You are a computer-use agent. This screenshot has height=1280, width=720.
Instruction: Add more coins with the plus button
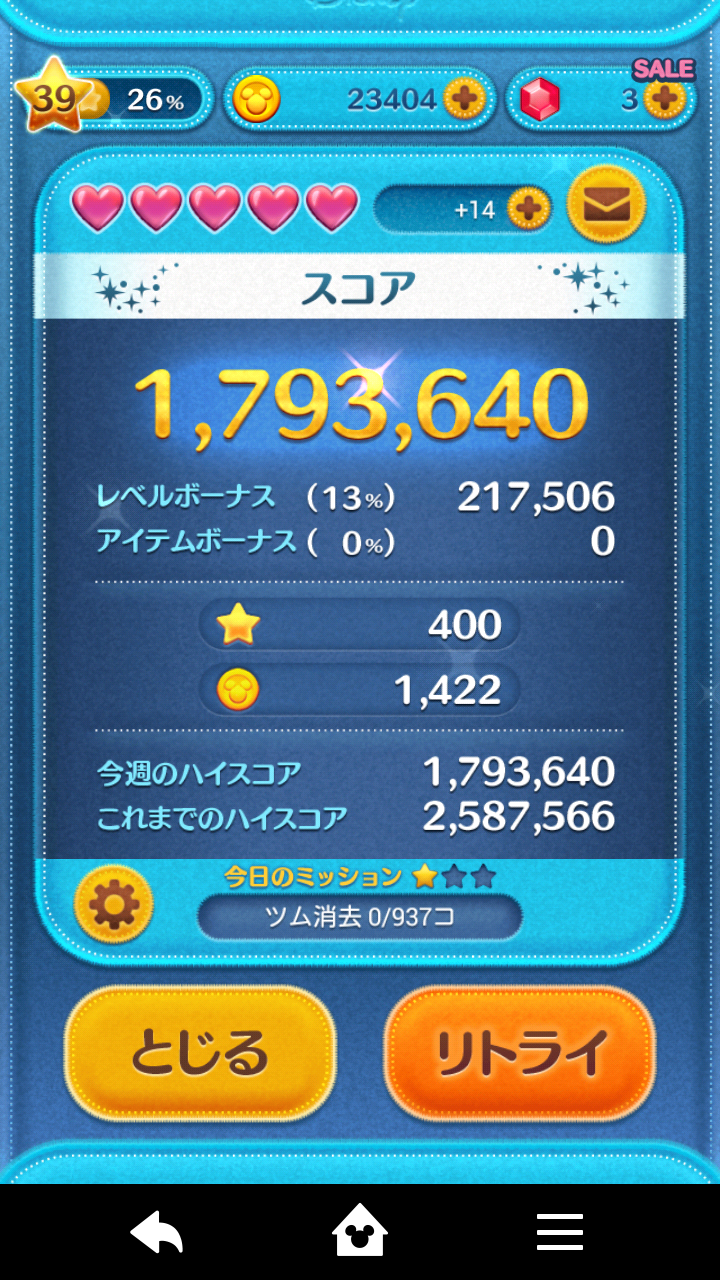[x=464, y=99]
